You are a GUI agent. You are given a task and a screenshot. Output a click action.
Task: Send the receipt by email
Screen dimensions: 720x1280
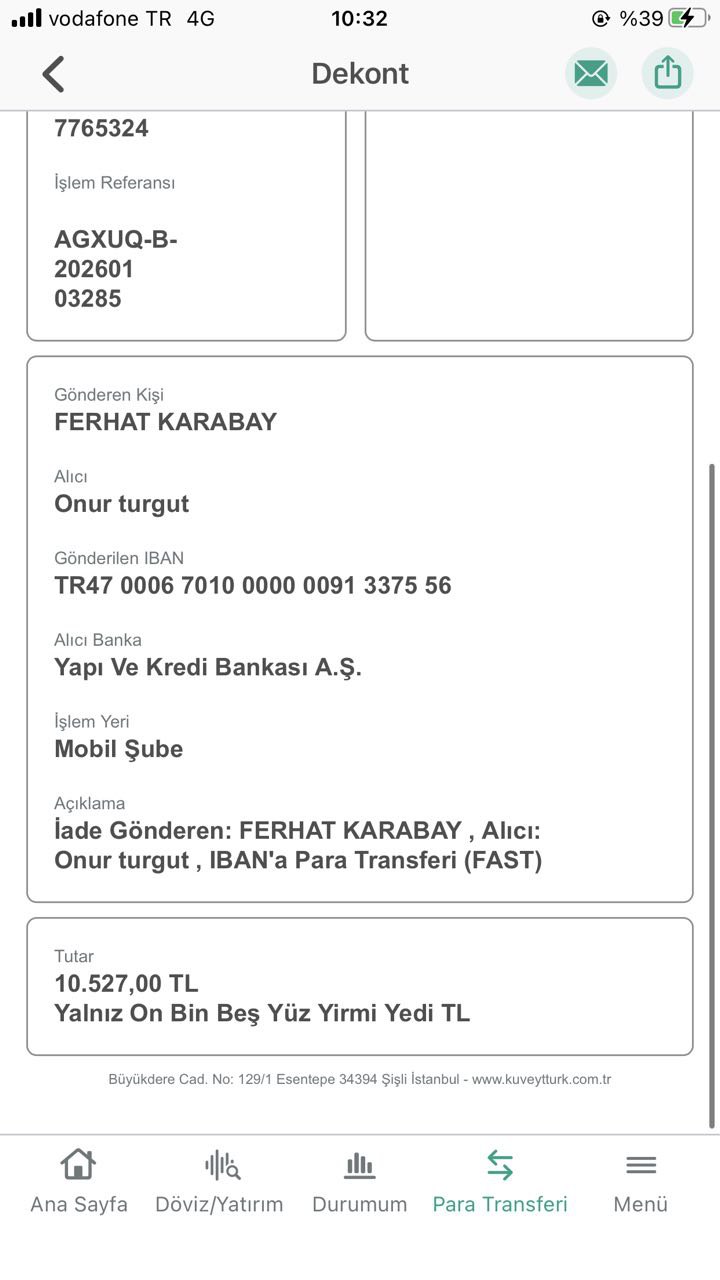point(591,73)
